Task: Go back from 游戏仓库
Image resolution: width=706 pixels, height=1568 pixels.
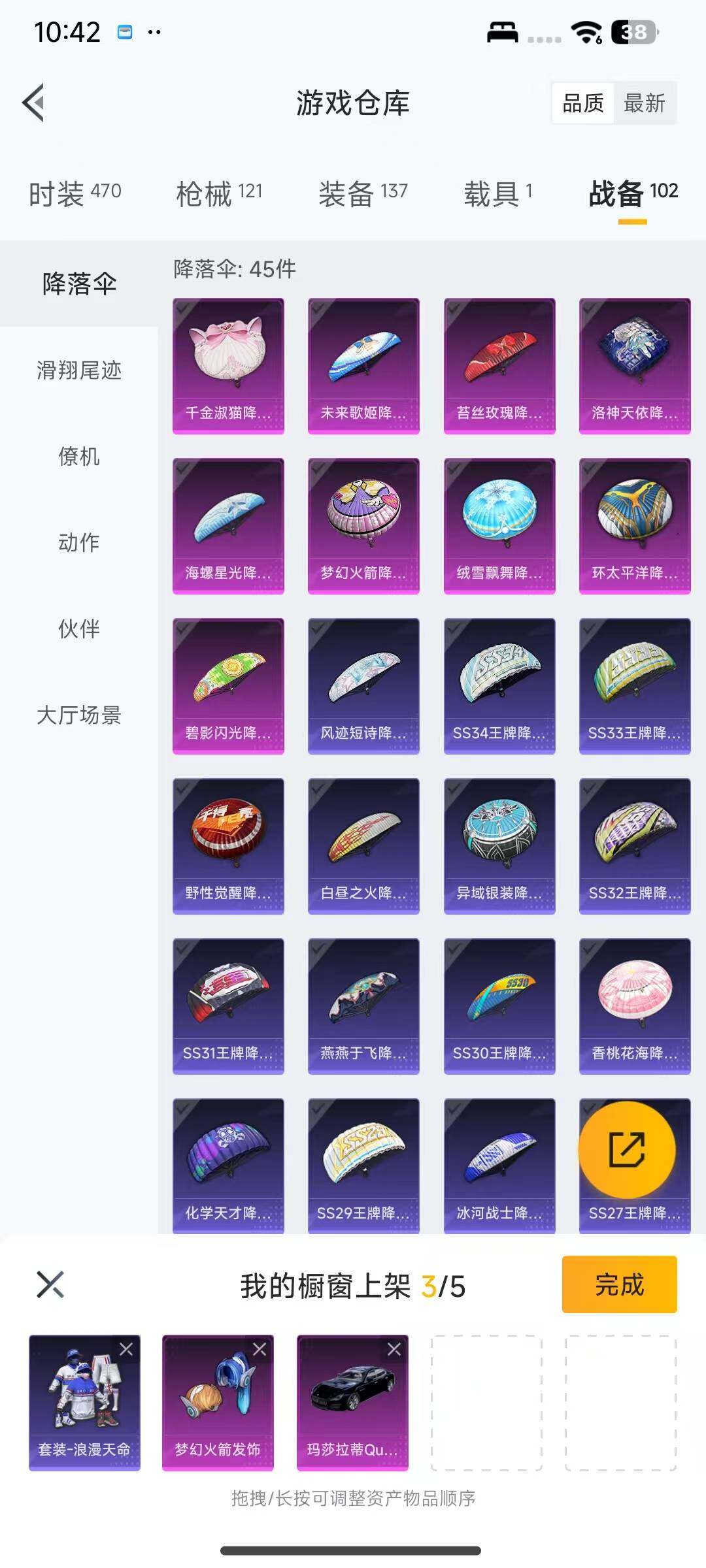Action: click(34, 103)
